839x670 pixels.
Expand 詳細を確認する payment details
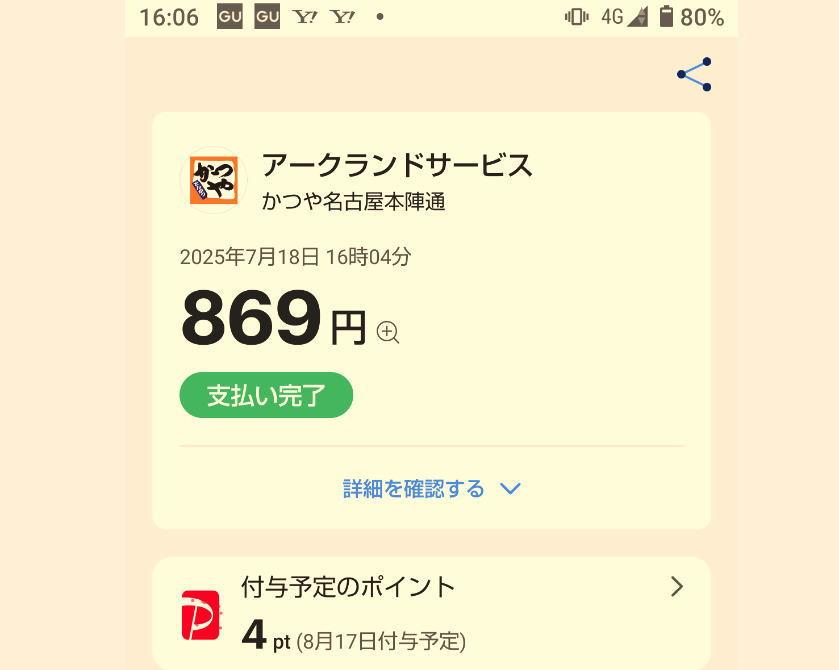pyautogui.click(x=431, y=489)
